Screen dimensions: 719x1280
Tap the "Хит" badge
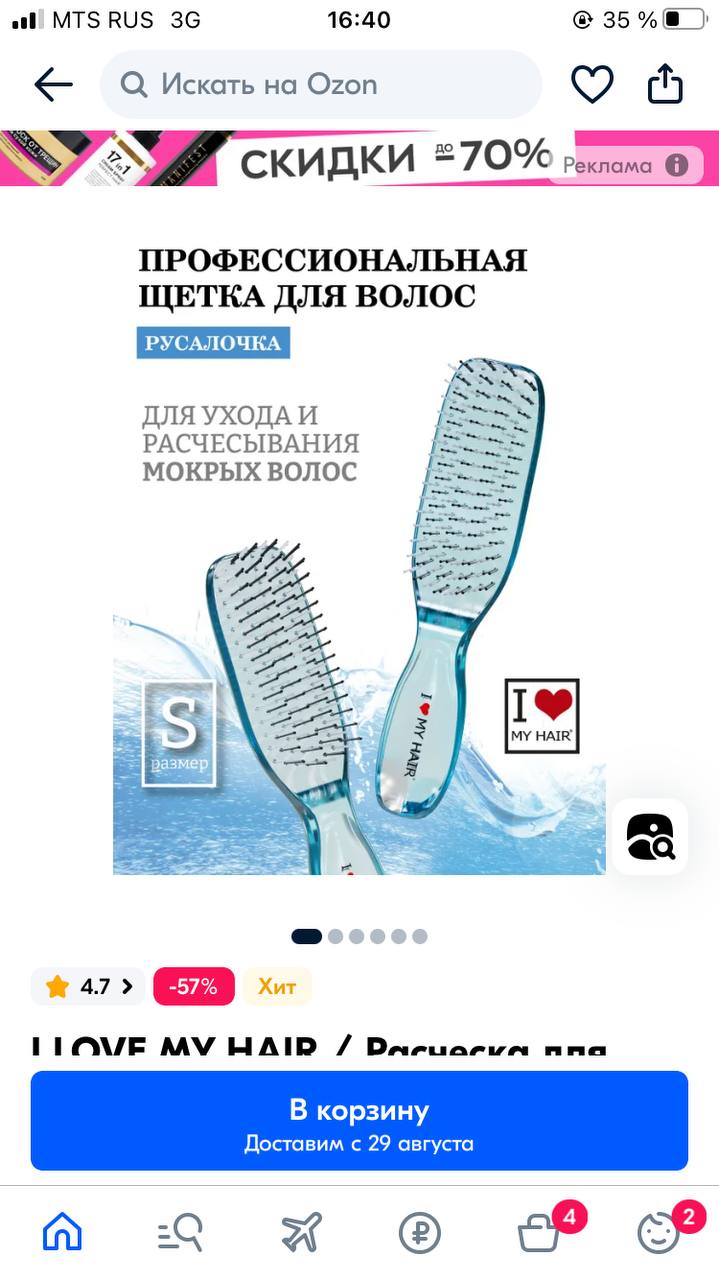pyautogui.click(x=277, y=987)
